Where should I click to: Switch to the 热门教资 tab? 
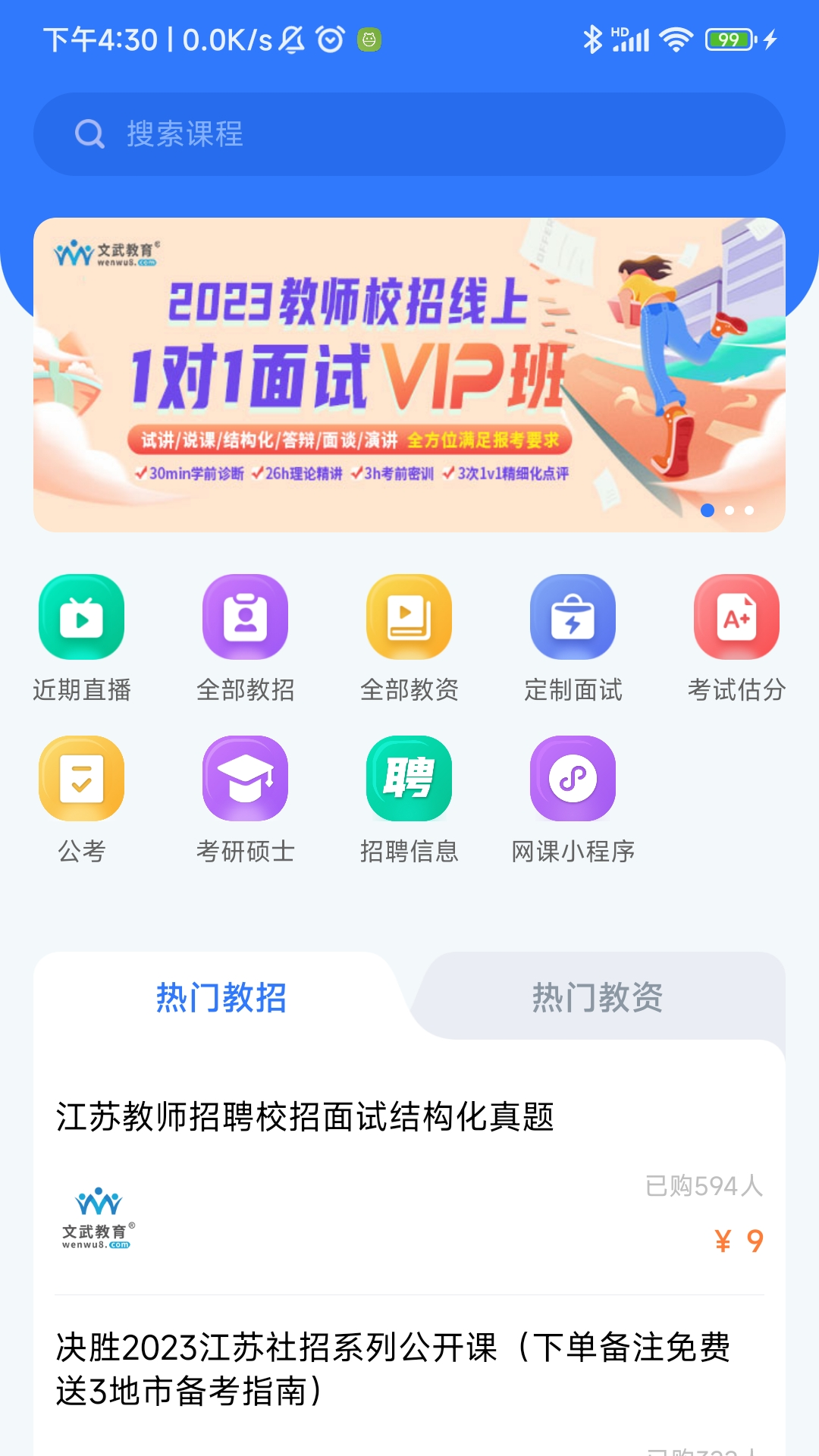click(x=597, y=997)
